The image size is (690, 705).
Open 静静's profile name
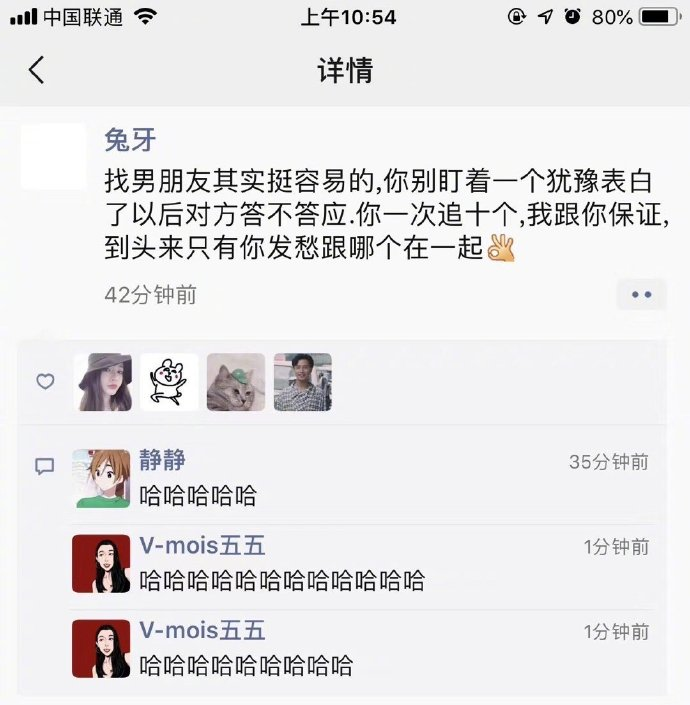coord(162,461)
